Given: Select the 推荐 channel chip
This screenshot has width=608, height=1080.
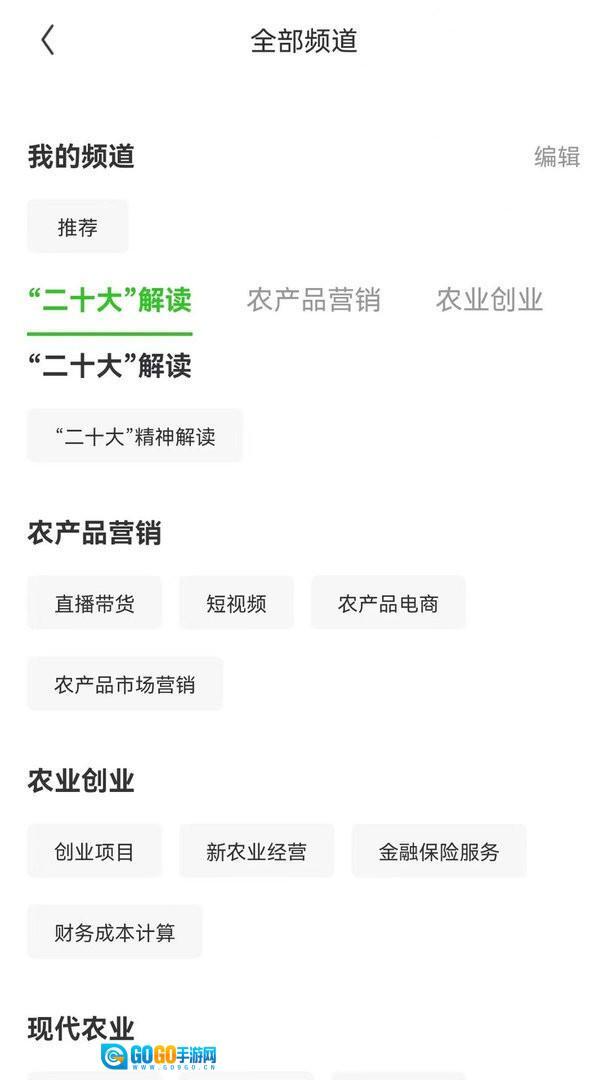Looking at the screenshot, I should tap(78, 227).
